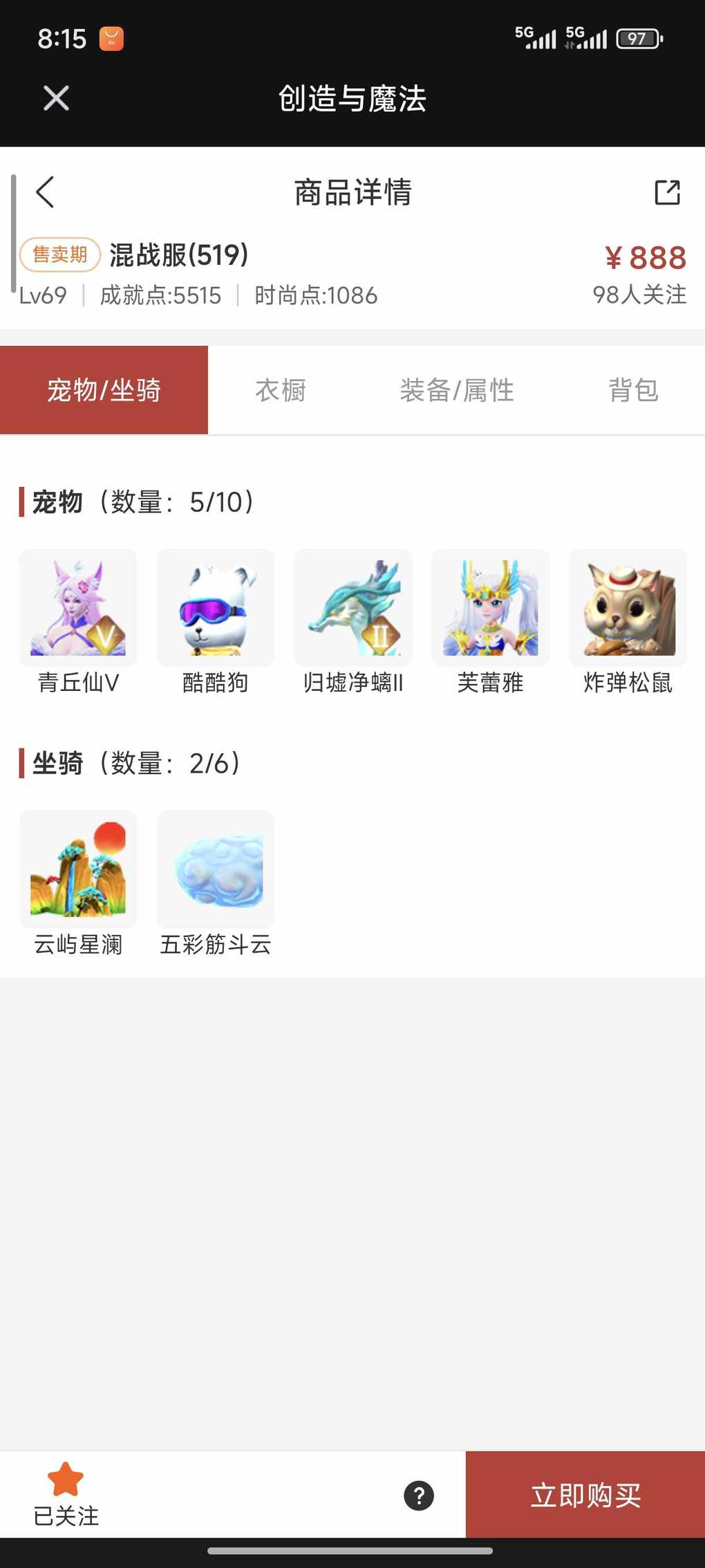Screen dimensions: 705x1568
Task: Select the 背包 tab
Action: coord(633,390)
